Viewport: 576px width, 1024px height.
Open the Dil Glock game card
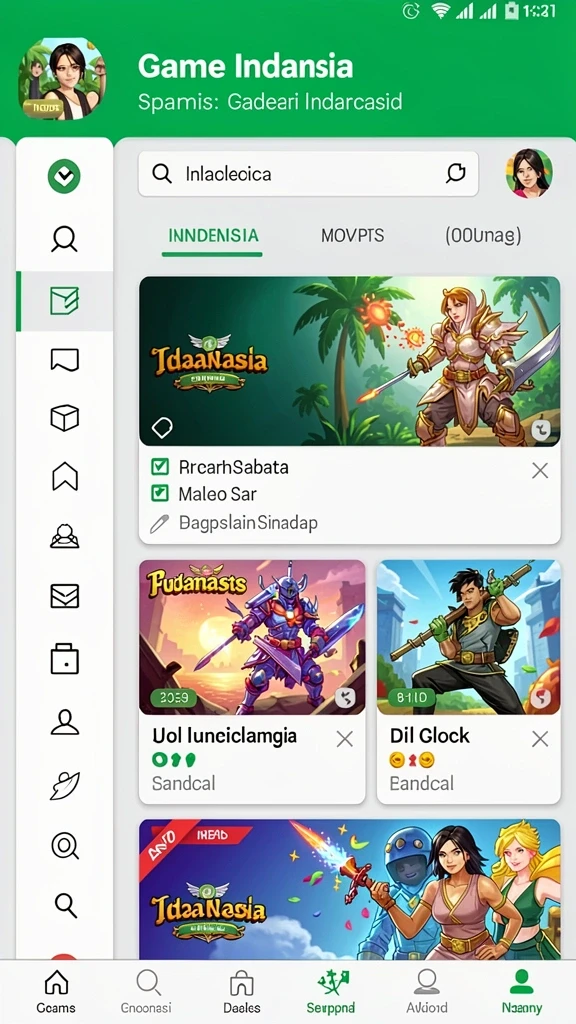pyautogui.click(x=469, y=682)
